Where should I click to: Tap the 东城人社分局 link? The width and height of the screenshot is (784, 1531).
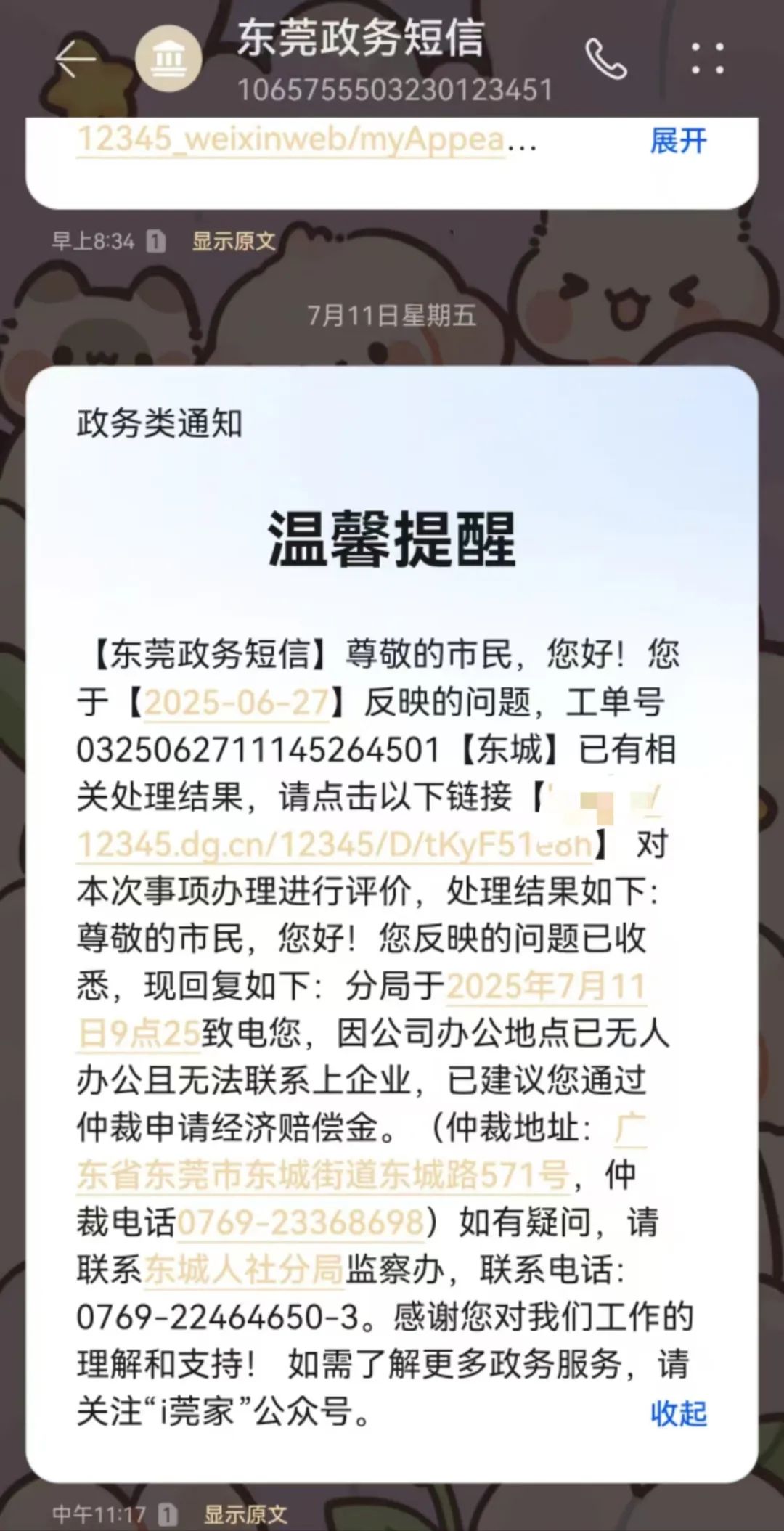243,1270
